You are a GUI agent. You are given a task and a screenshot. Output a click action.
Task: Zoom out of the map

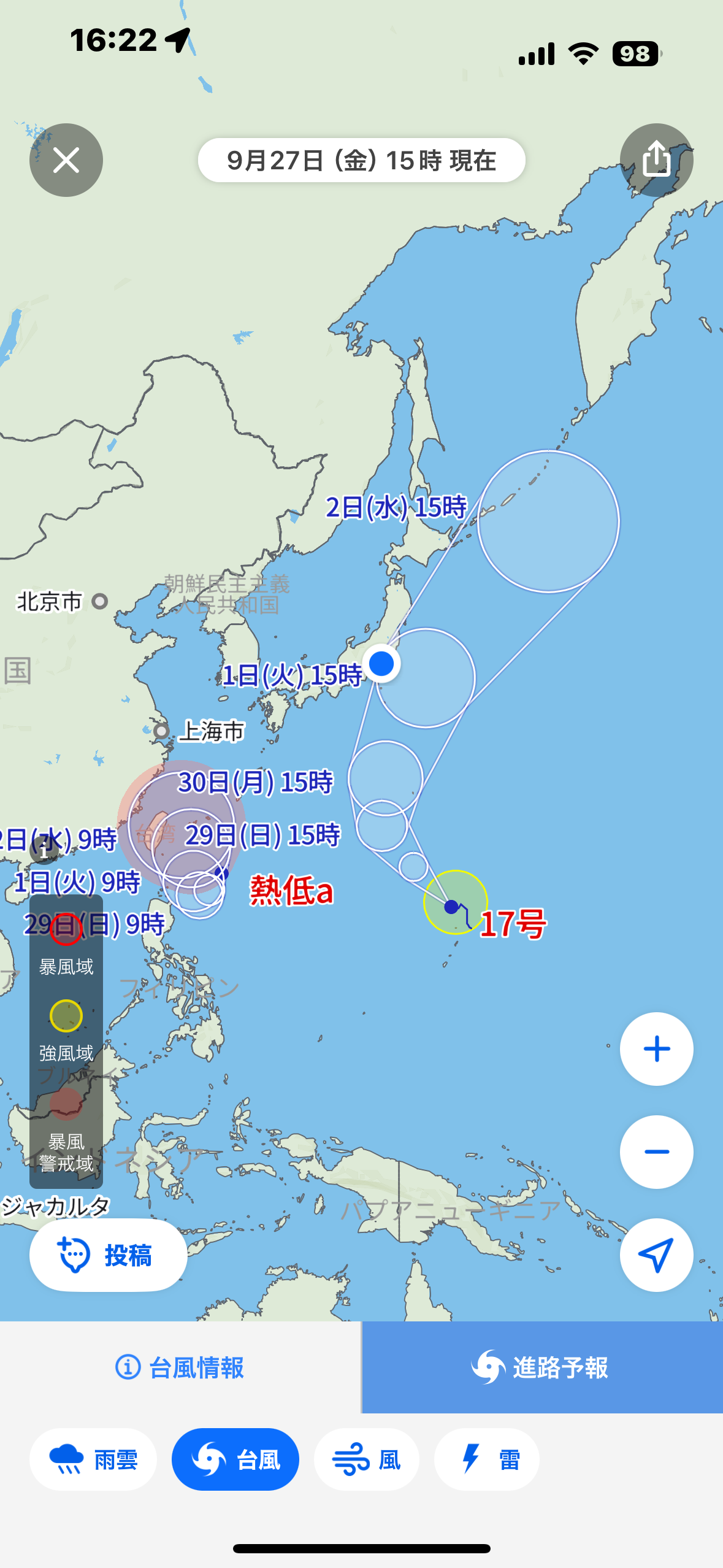[x=656, y=1152]
